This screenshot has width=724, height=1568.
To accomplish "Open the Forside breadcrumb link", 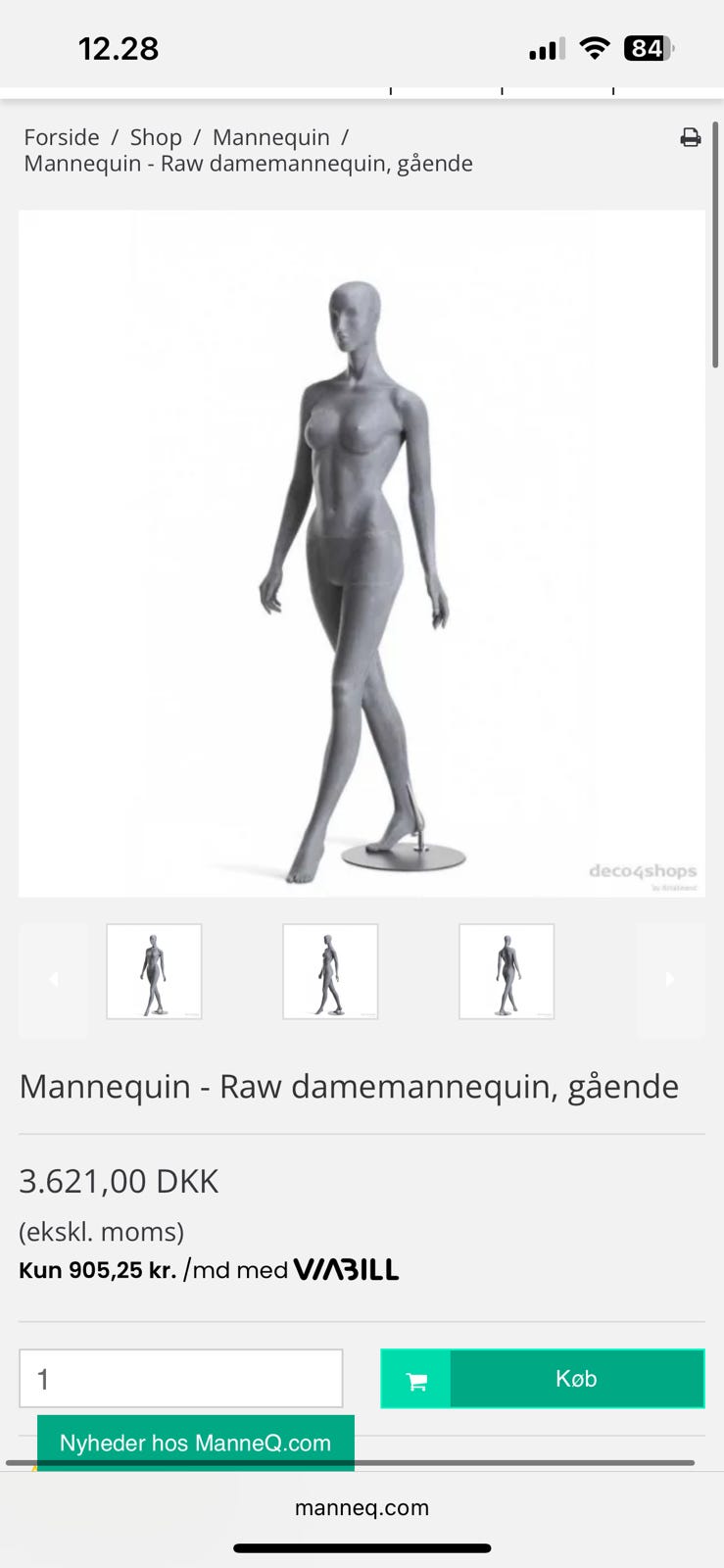I will click(61, 137).
